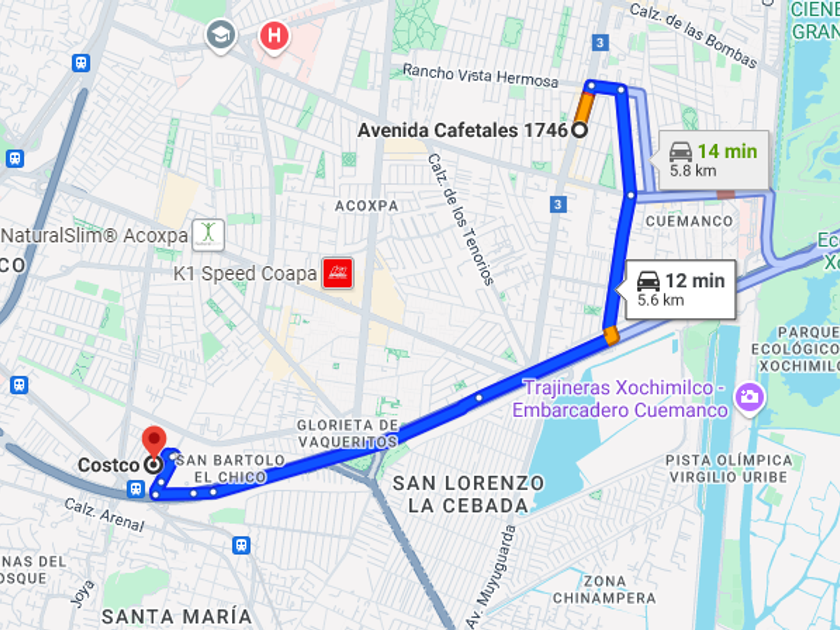Open Trajineras Xochimilco Embarcadero Cuemanco marker
The height and width of the screenshot is (630, 840).
tap(747, 397)
